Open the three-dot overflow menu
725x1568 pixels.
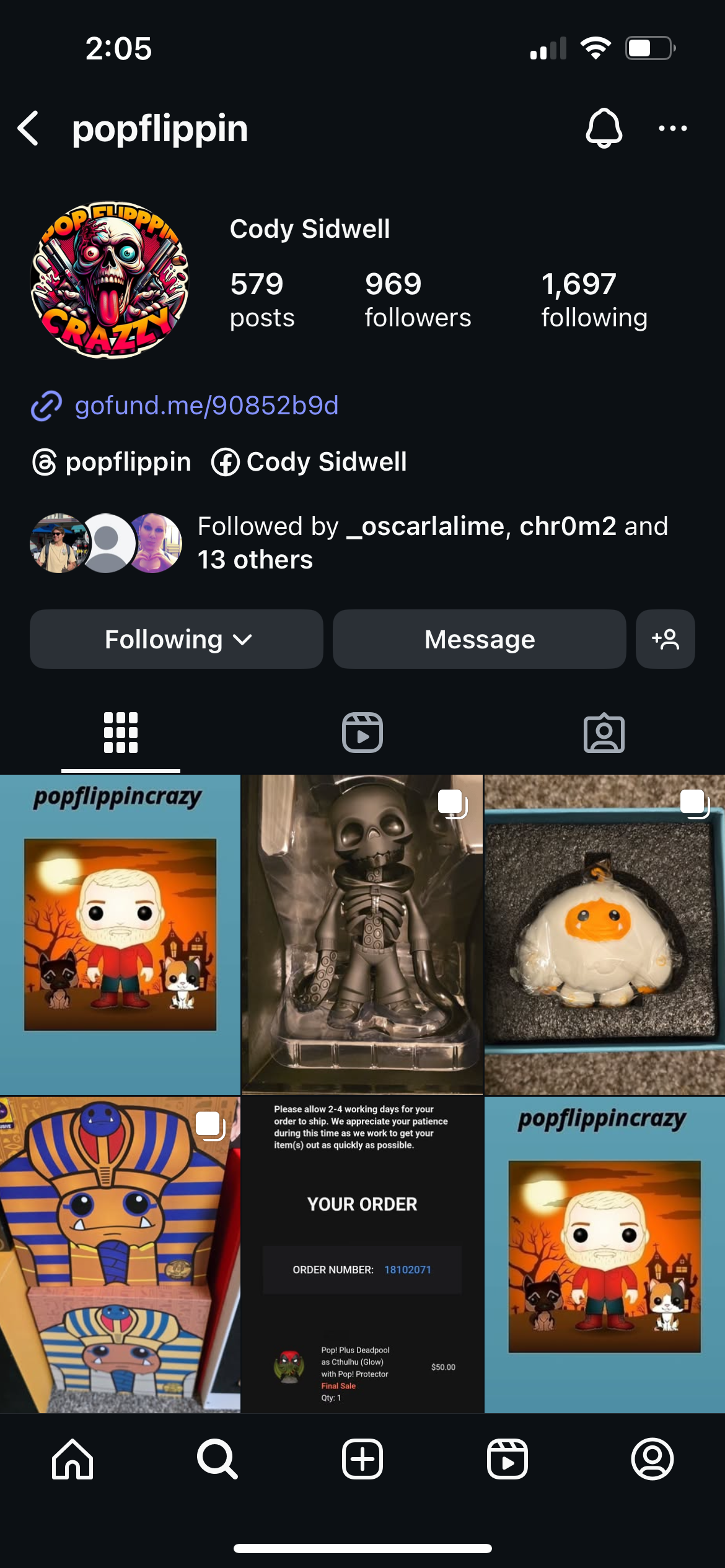click(x=672, y=128)
